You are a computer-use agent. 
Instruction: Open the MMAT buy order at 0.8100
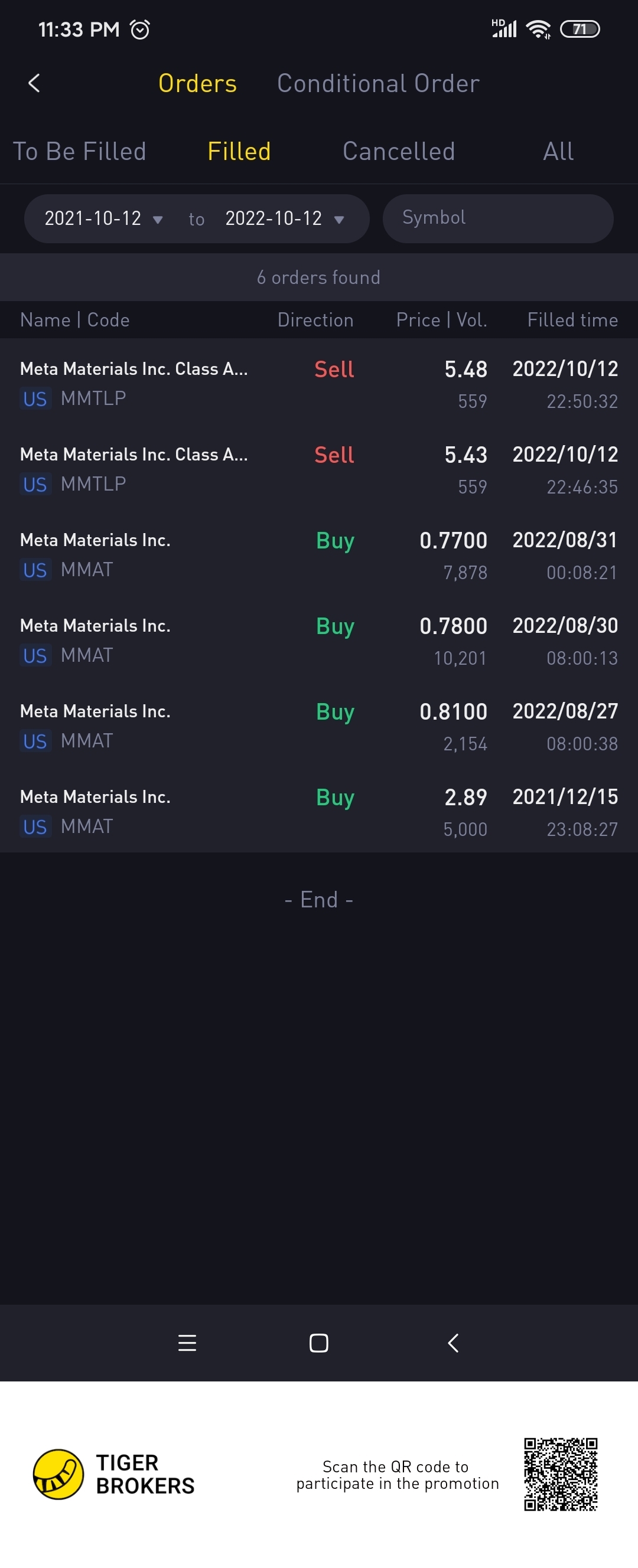318,727
